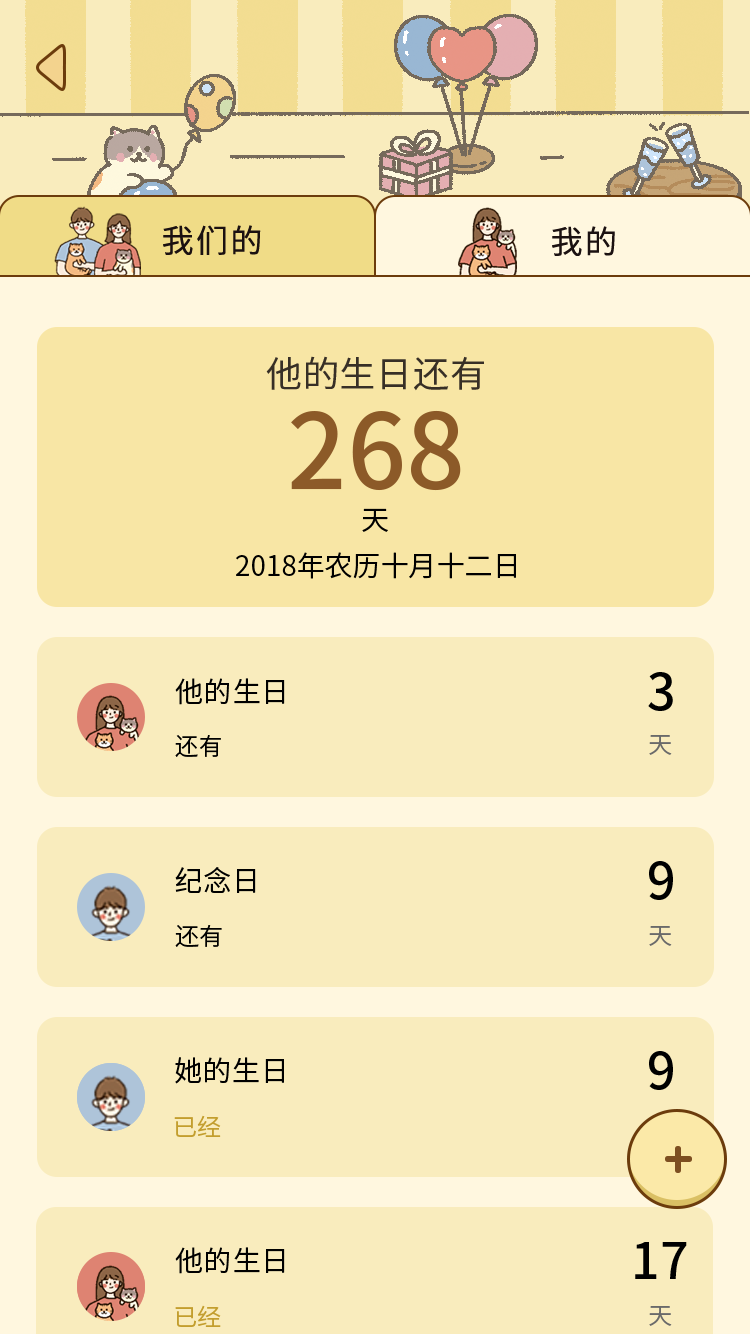Open 他的生日 with 3 days left
750x1334 pixels.
[375, 717]
